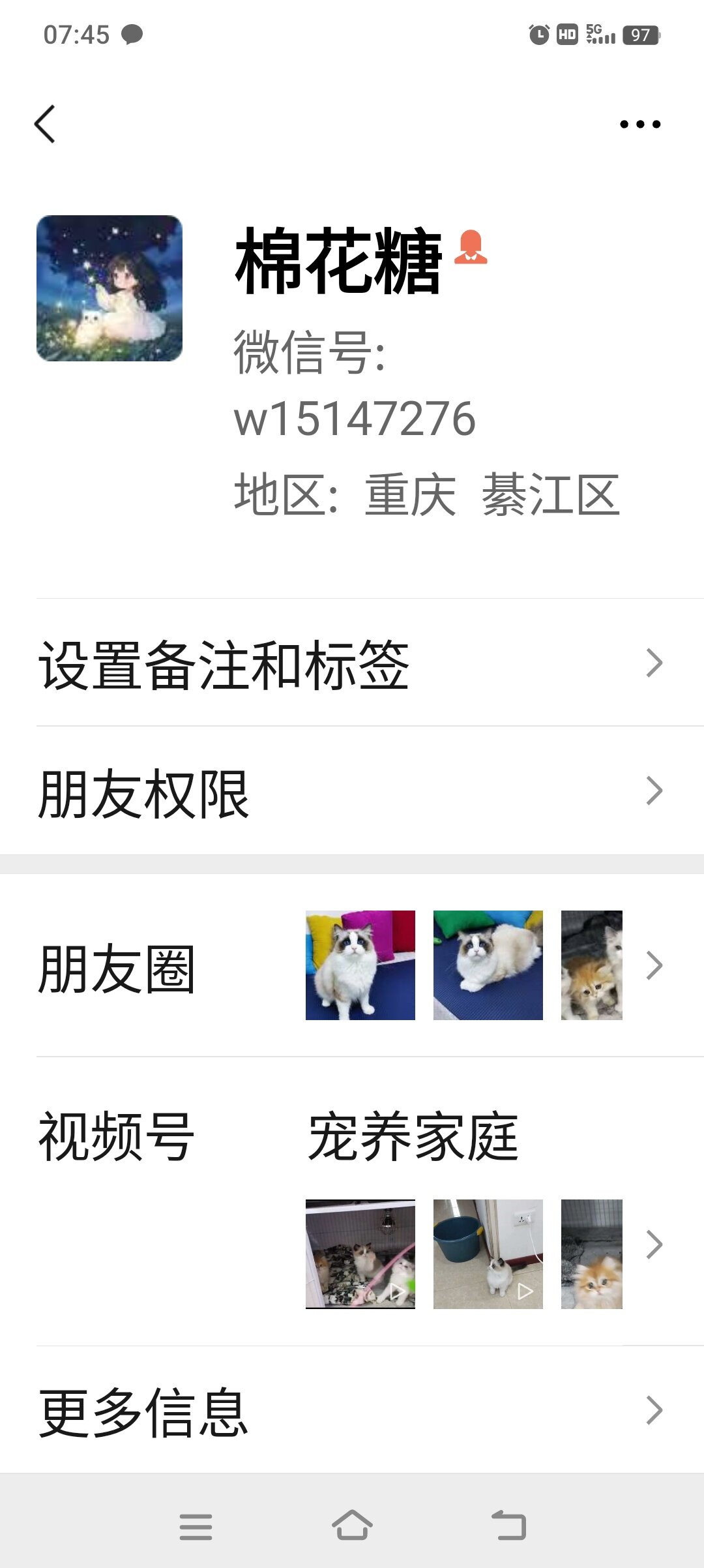Image resolution: width=704 pixels, height=1568 pixels.
Task: Open 设置备注和标签 row
Action: [352, 664]
